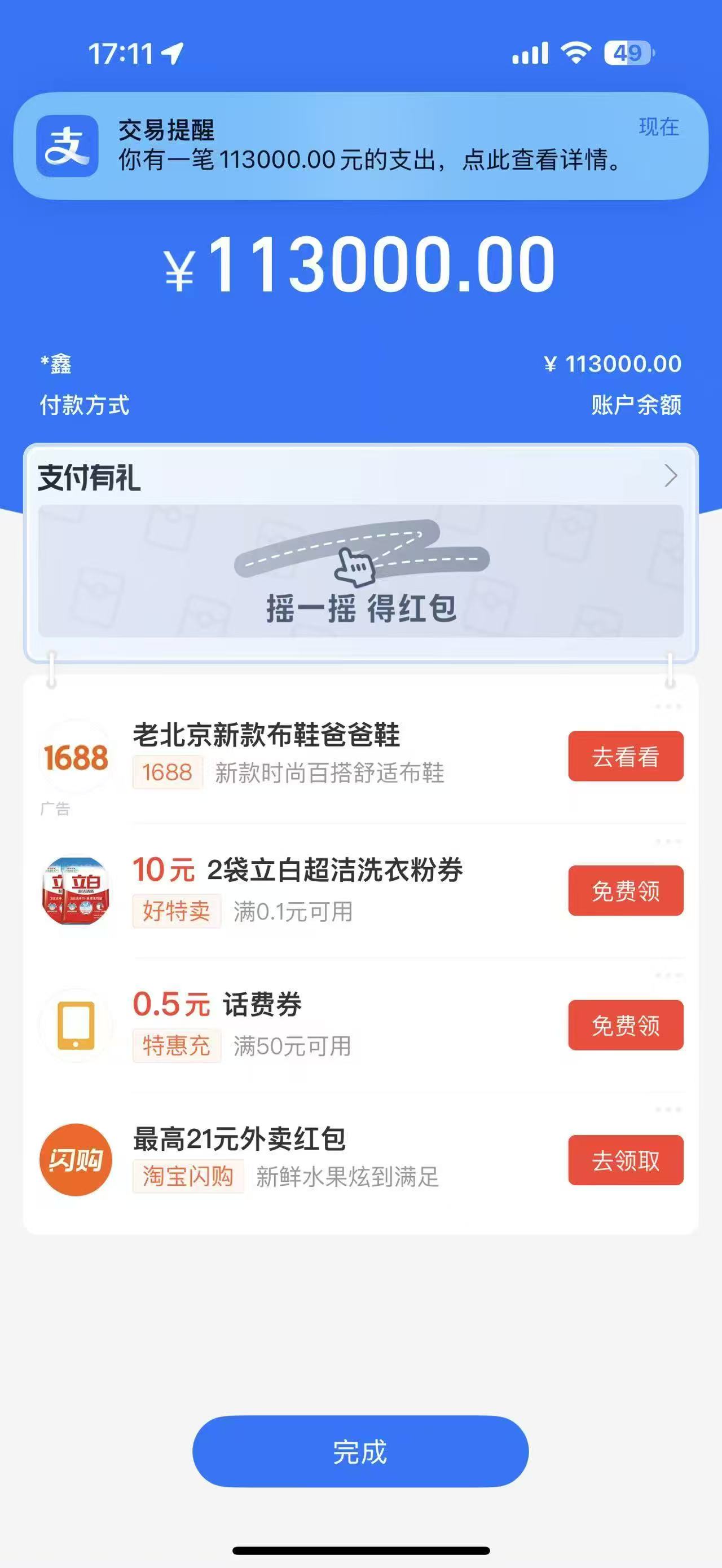Image resolution: width=722 pixels, height=1568 pixels.
Task: Open more options for the 立白洗衣粉券 offer
Action: pos(668,841)
